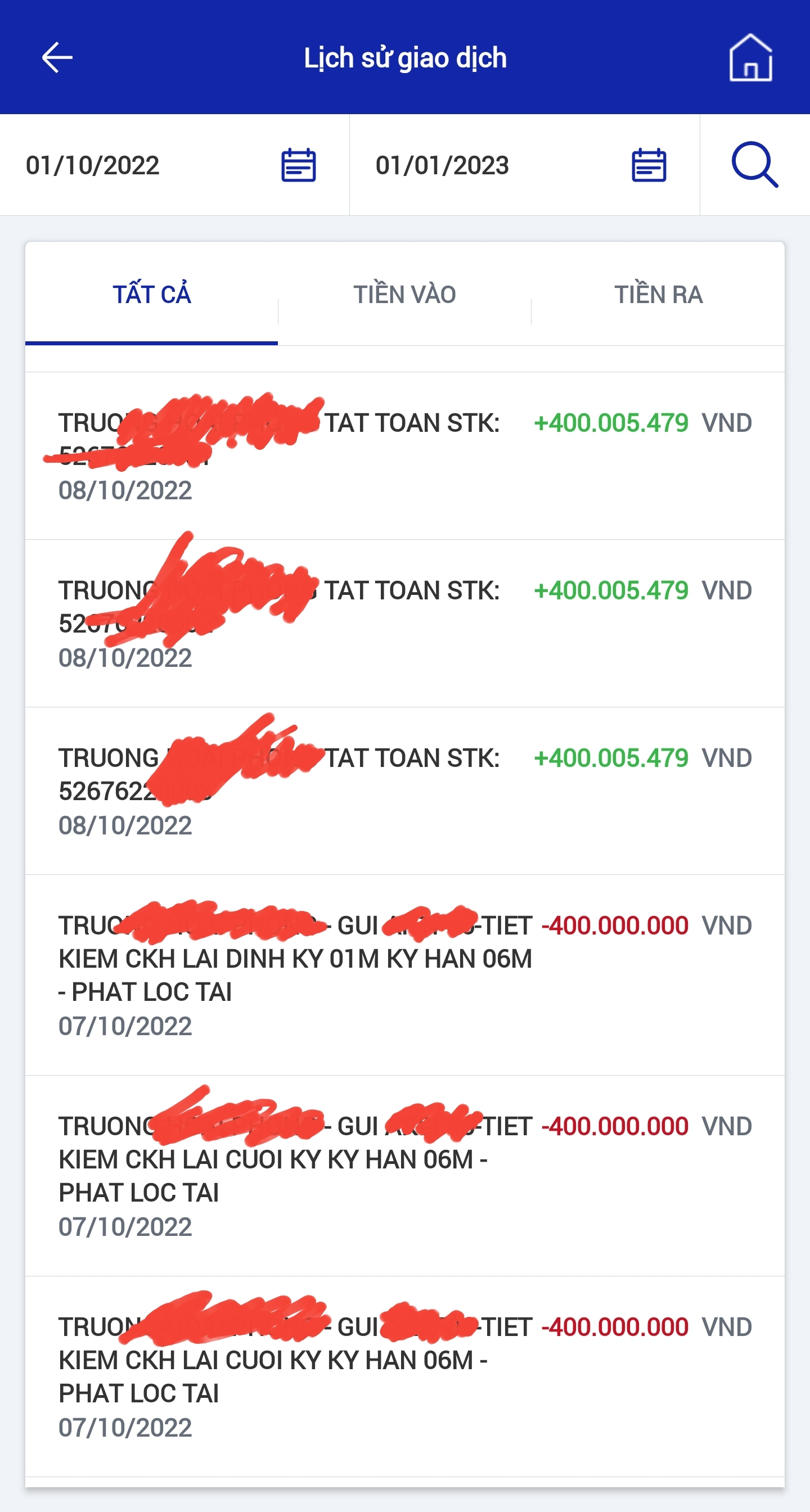This screenshot has width=810, height=1512.
Task: Tap the home icon in the header
Action: pyautogui.click(x=750, y=57)
